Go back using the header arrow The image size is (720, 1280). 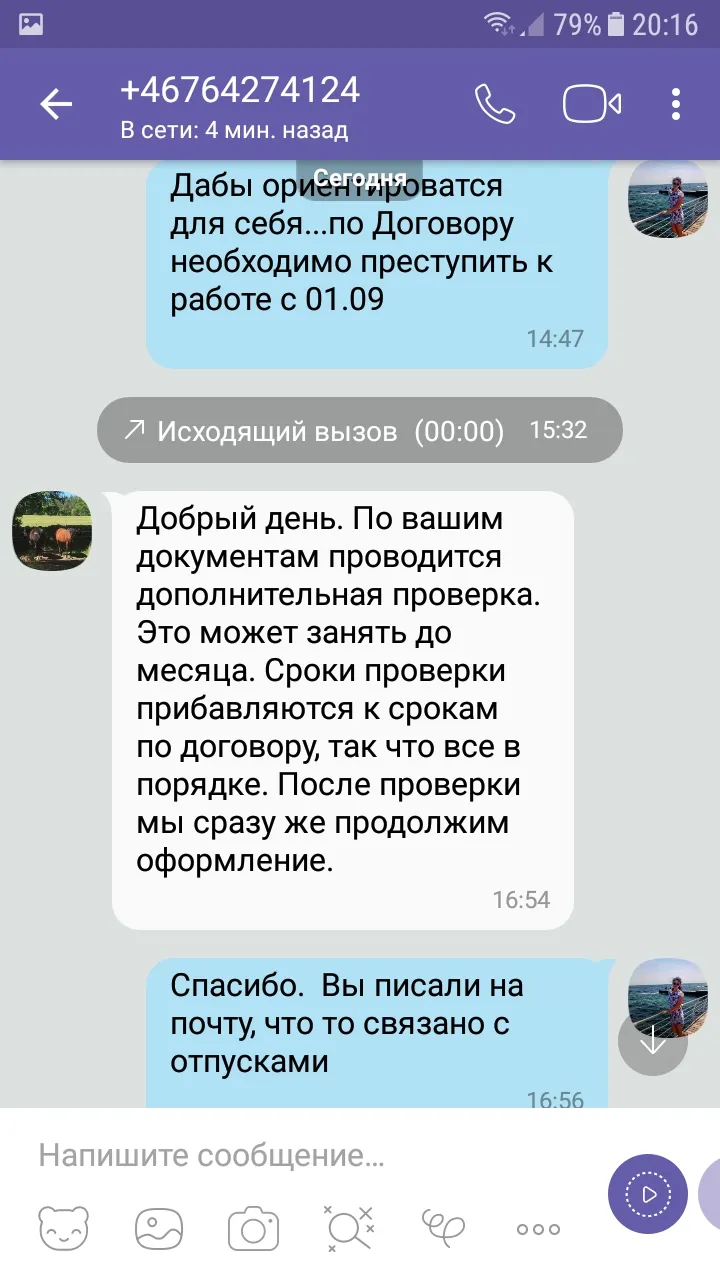[x=56, y=104]
